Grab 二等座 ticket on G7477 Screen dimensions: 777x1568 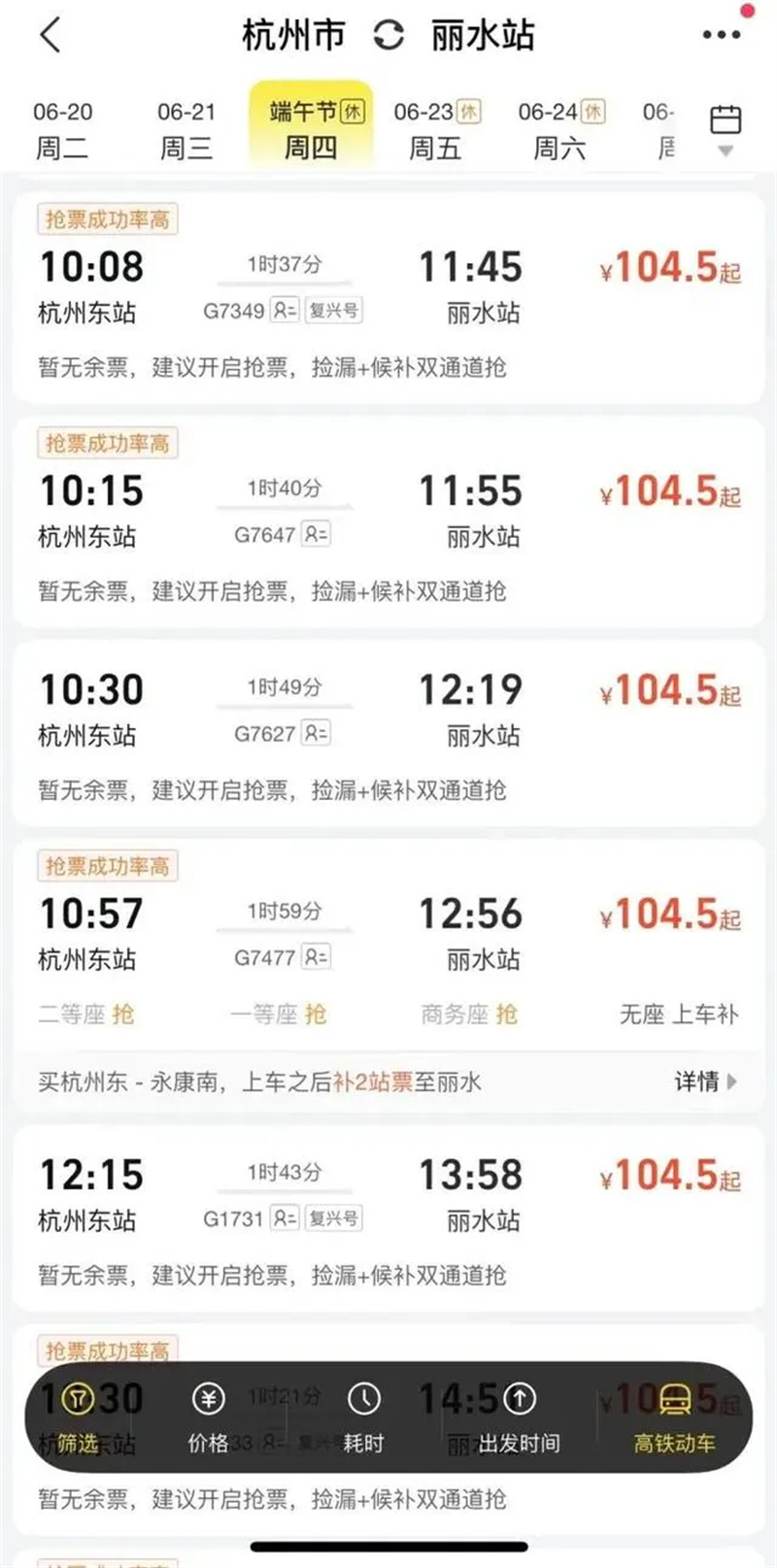pyautogui.click(x=86, y=1015)
